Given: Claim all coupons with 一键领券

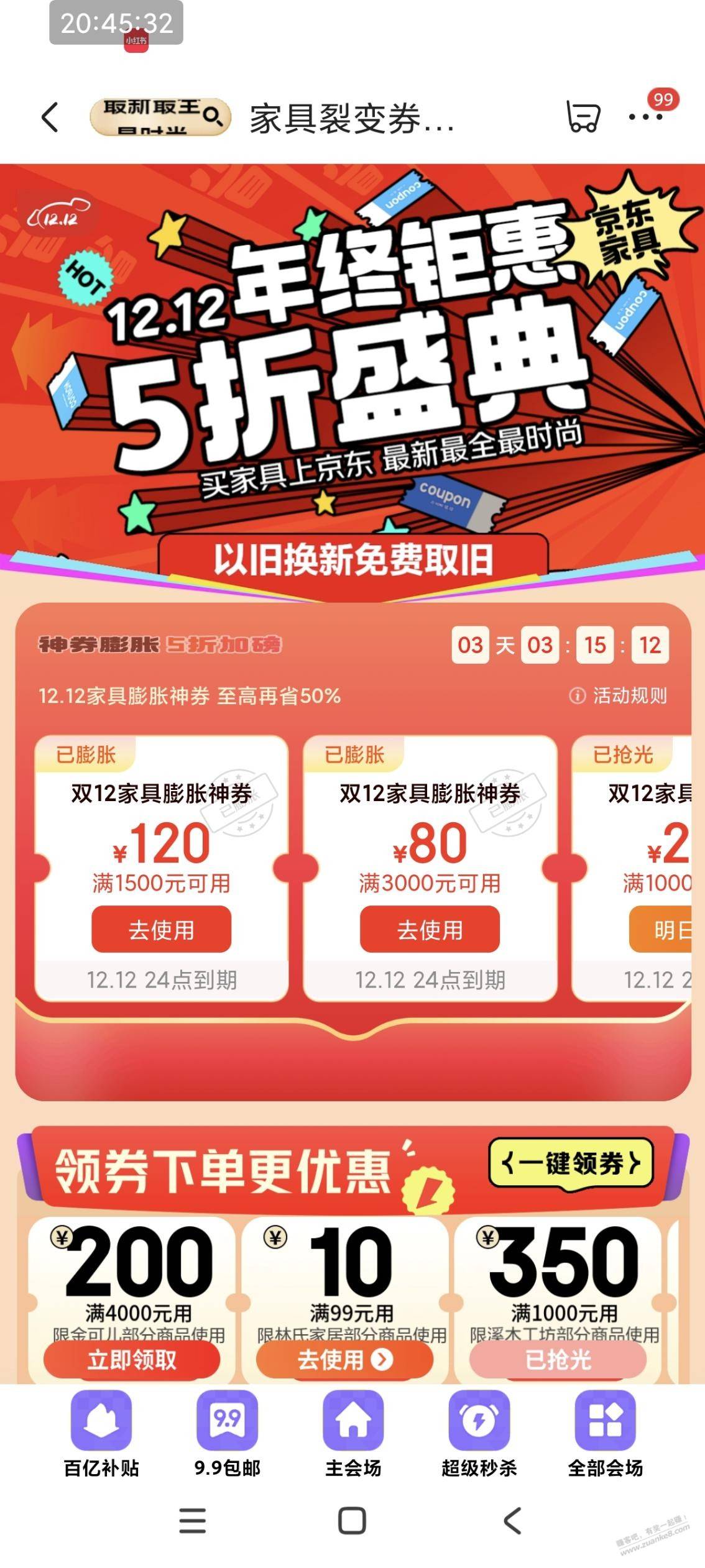Looking at the screenshot, I should click(571, 1163).
